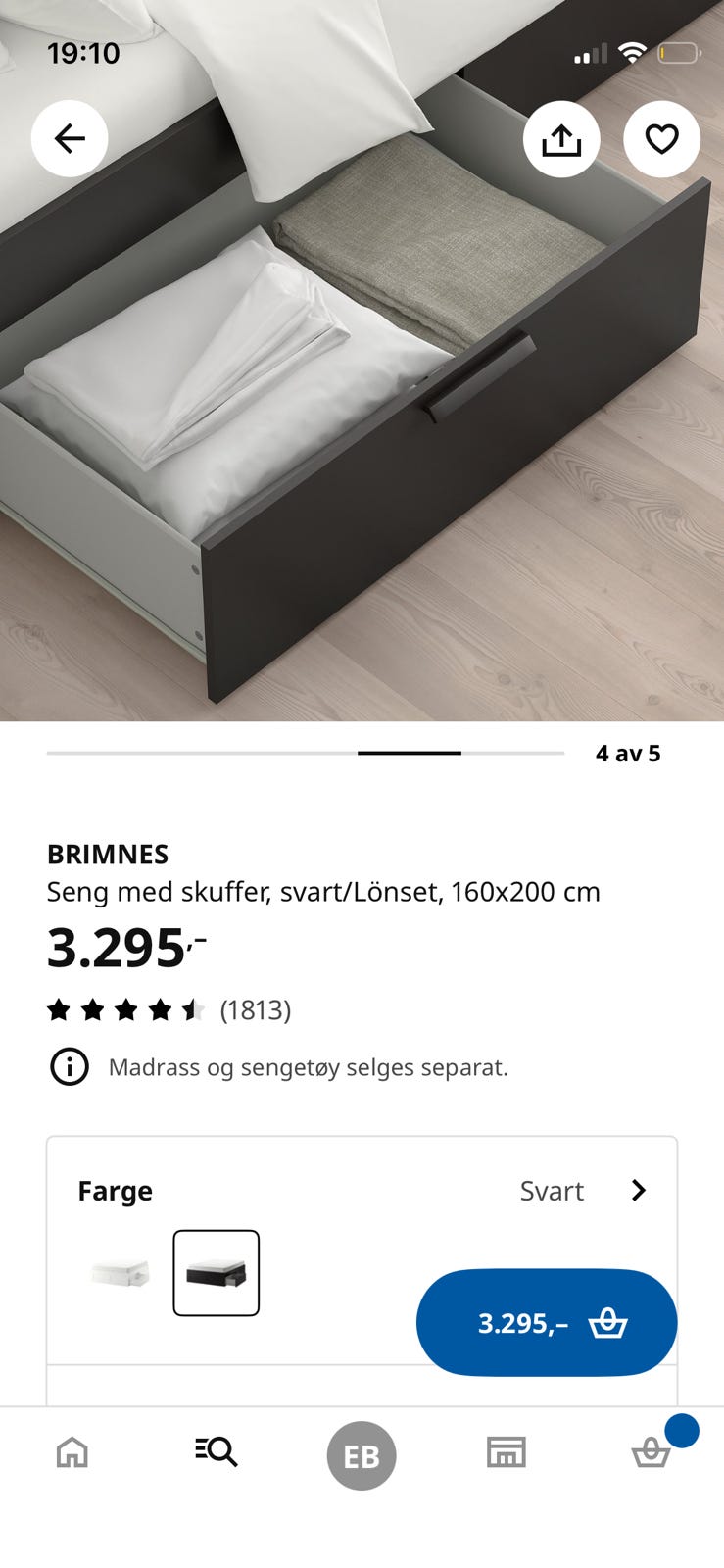Add BRIMNES bed to favorites via heart icon

pyautogui.click(x=661, y=138)
